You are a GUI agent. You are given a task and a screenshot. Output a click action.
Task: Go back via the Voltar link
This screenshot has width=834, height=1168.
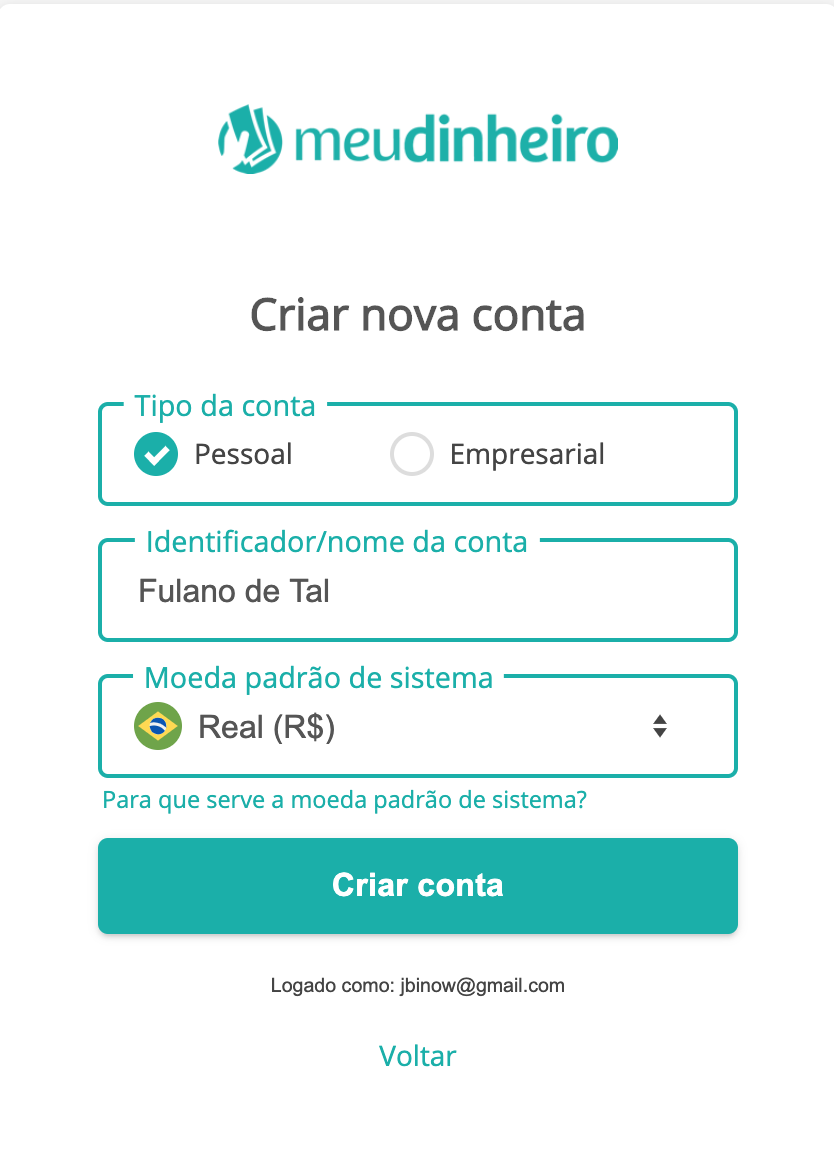click(x=417, y=1056)
